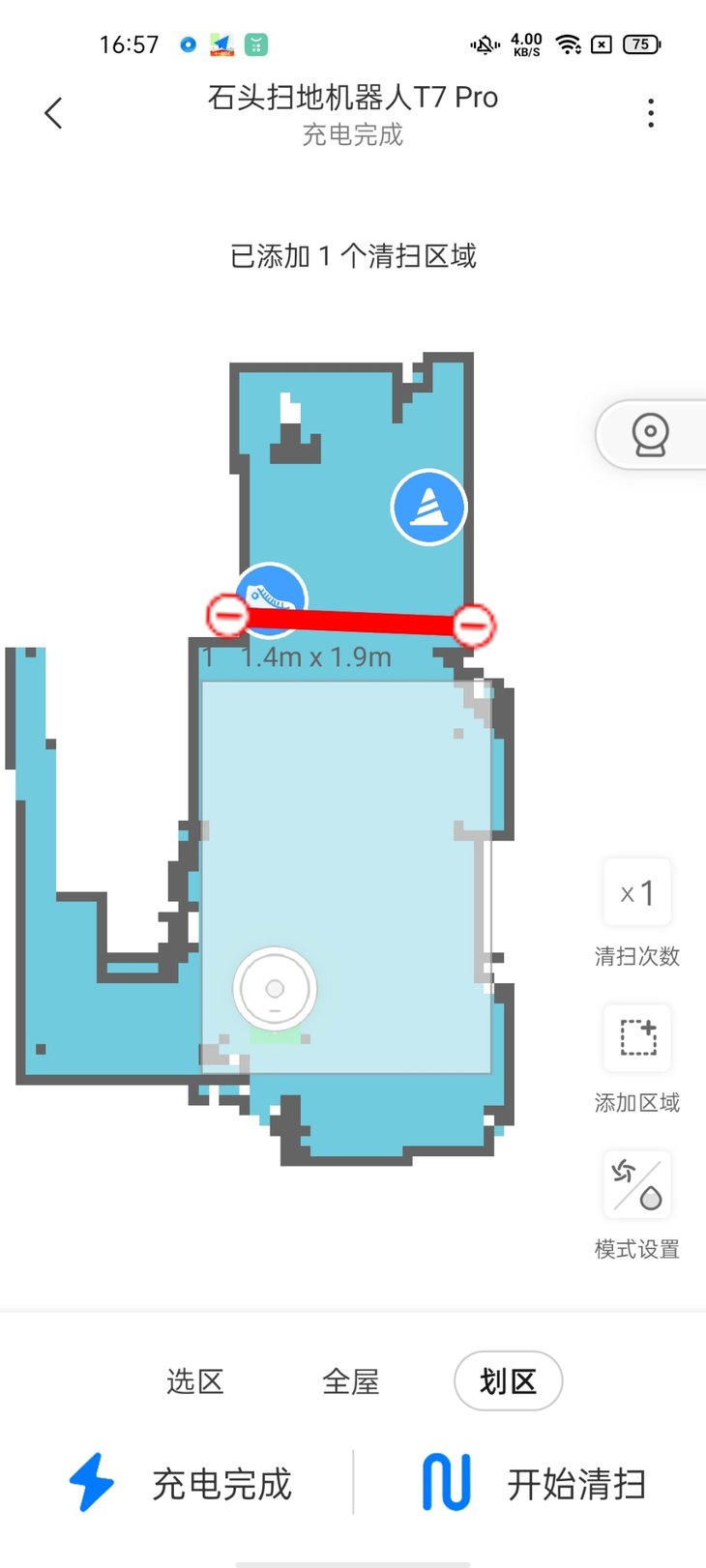Select the 划区 tab
The width and height of the screenshot is (706, 1568).
tap(508, 1381)
